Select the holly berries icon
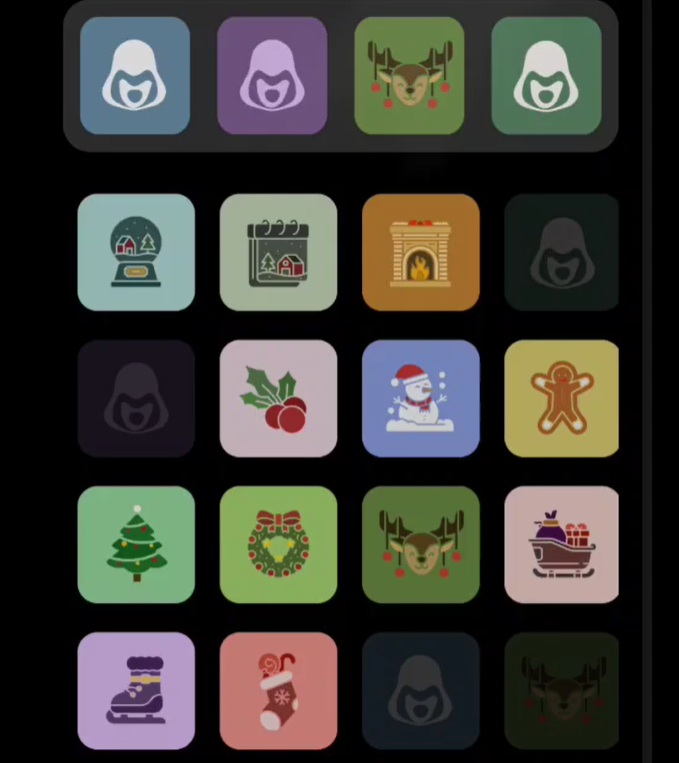 278,398
